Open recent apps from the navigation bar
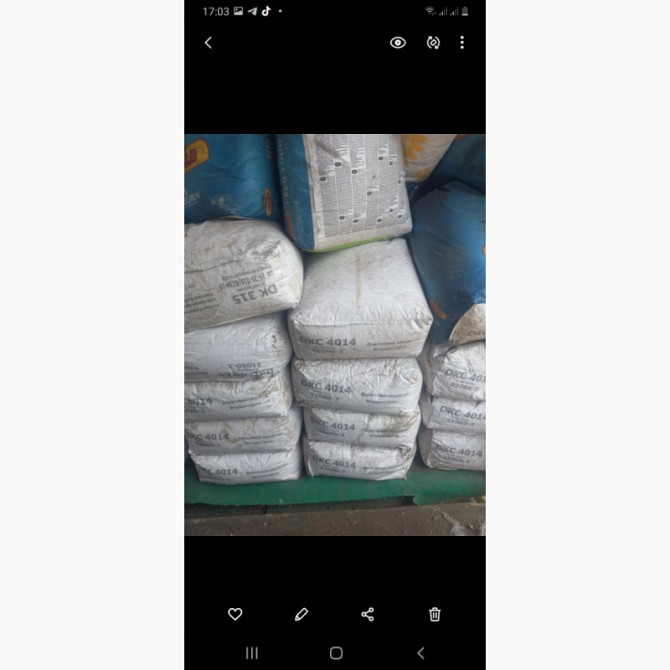The height and width of the screenshot is (670, 670). (252, 653)
